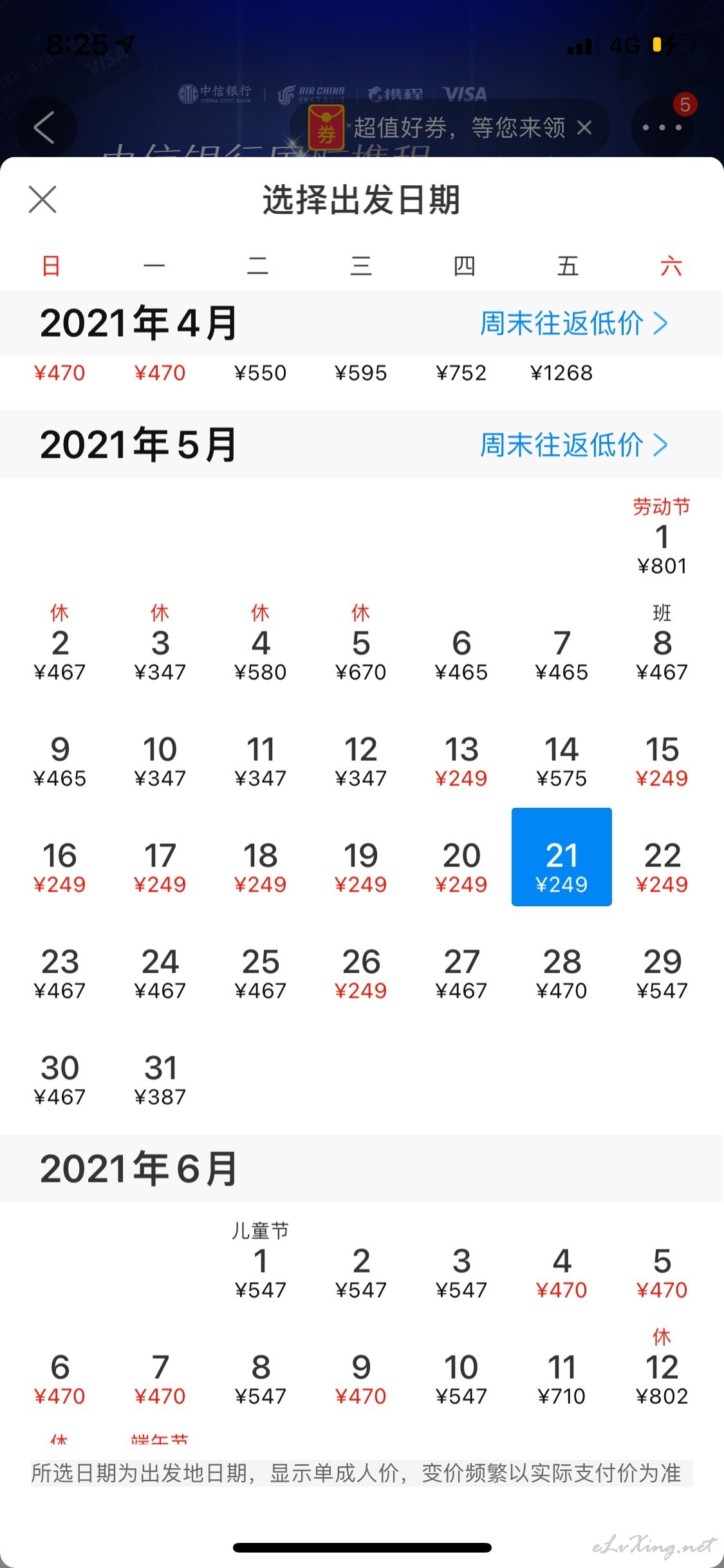724x1568 pixels.
Task: Select May 15 at ¥249
Action: pos(662,761)
